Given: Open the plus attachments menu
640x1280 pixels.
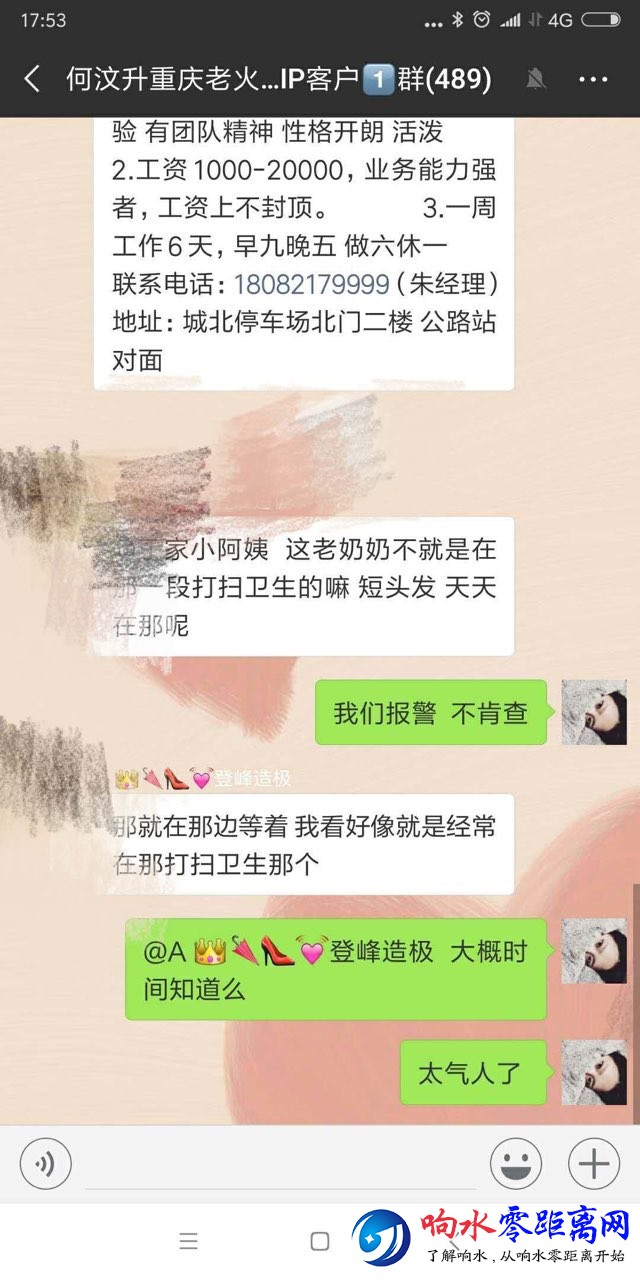Looking at the screenshot, I should point(594,1165).
